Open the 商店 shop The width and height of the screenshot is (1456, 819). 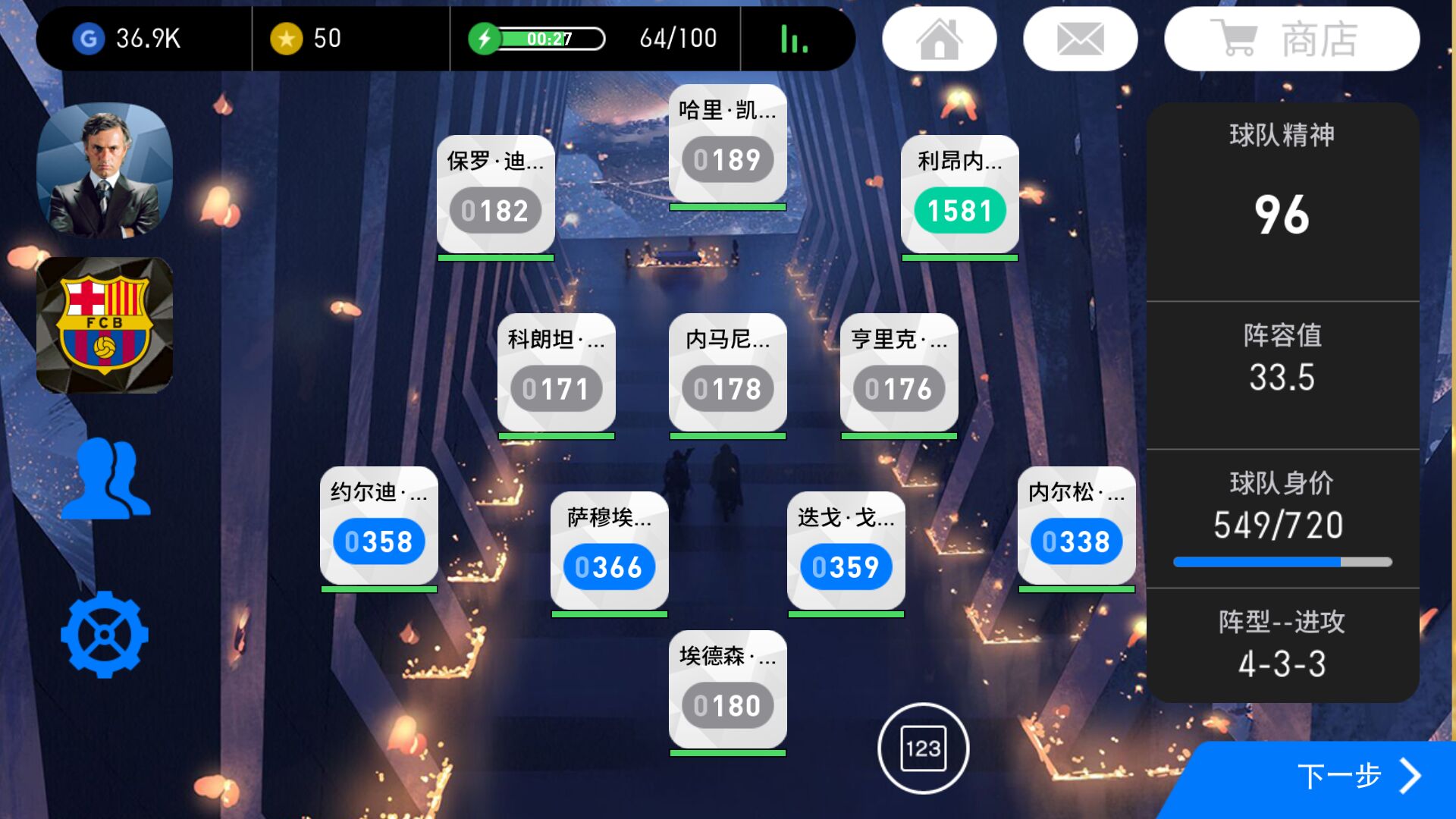pos(1291,39)
